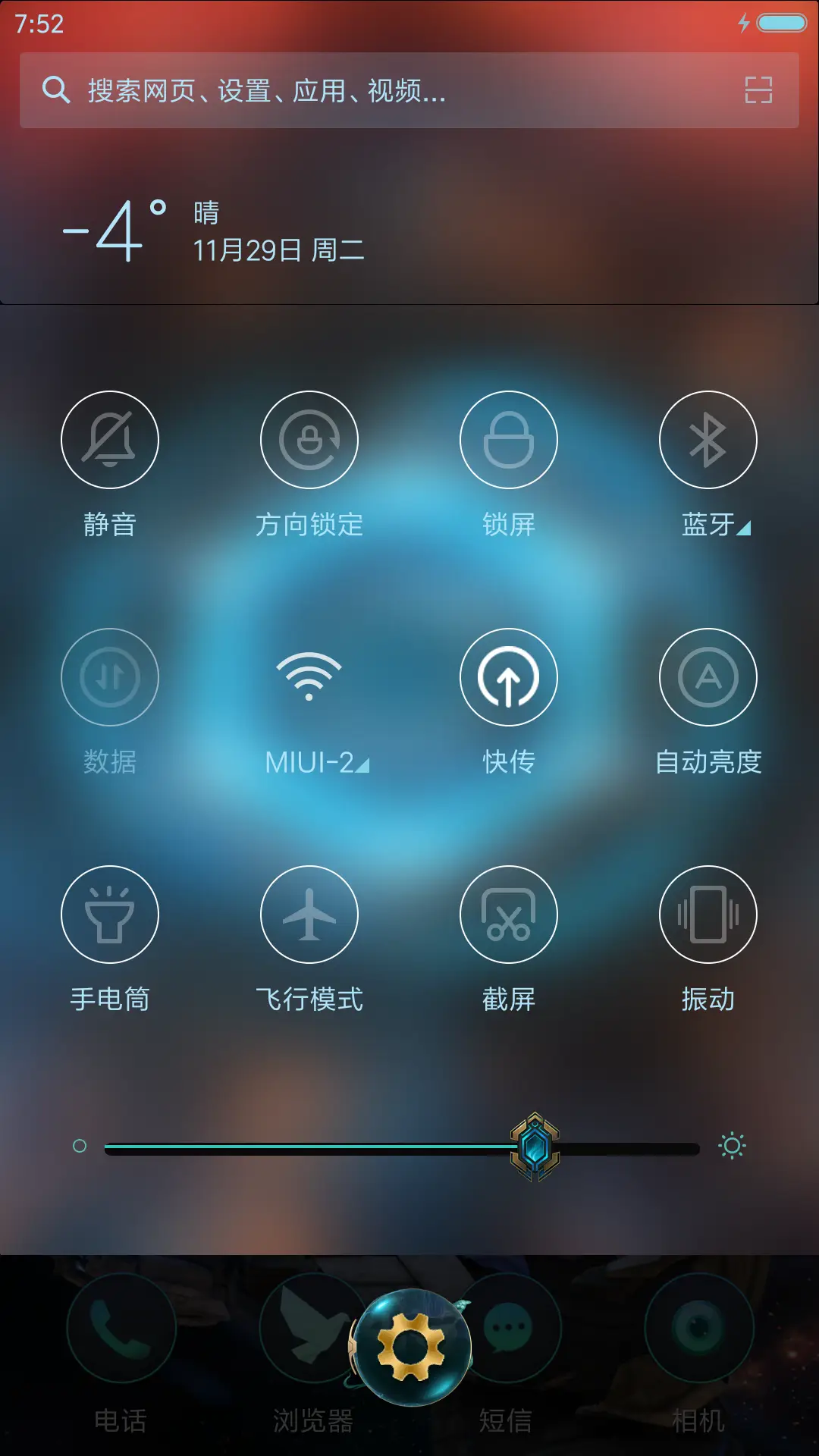Expand Bluetooth options via the 蓝牙 arrow
The image size is (819, 1456).
pos(745,529)
